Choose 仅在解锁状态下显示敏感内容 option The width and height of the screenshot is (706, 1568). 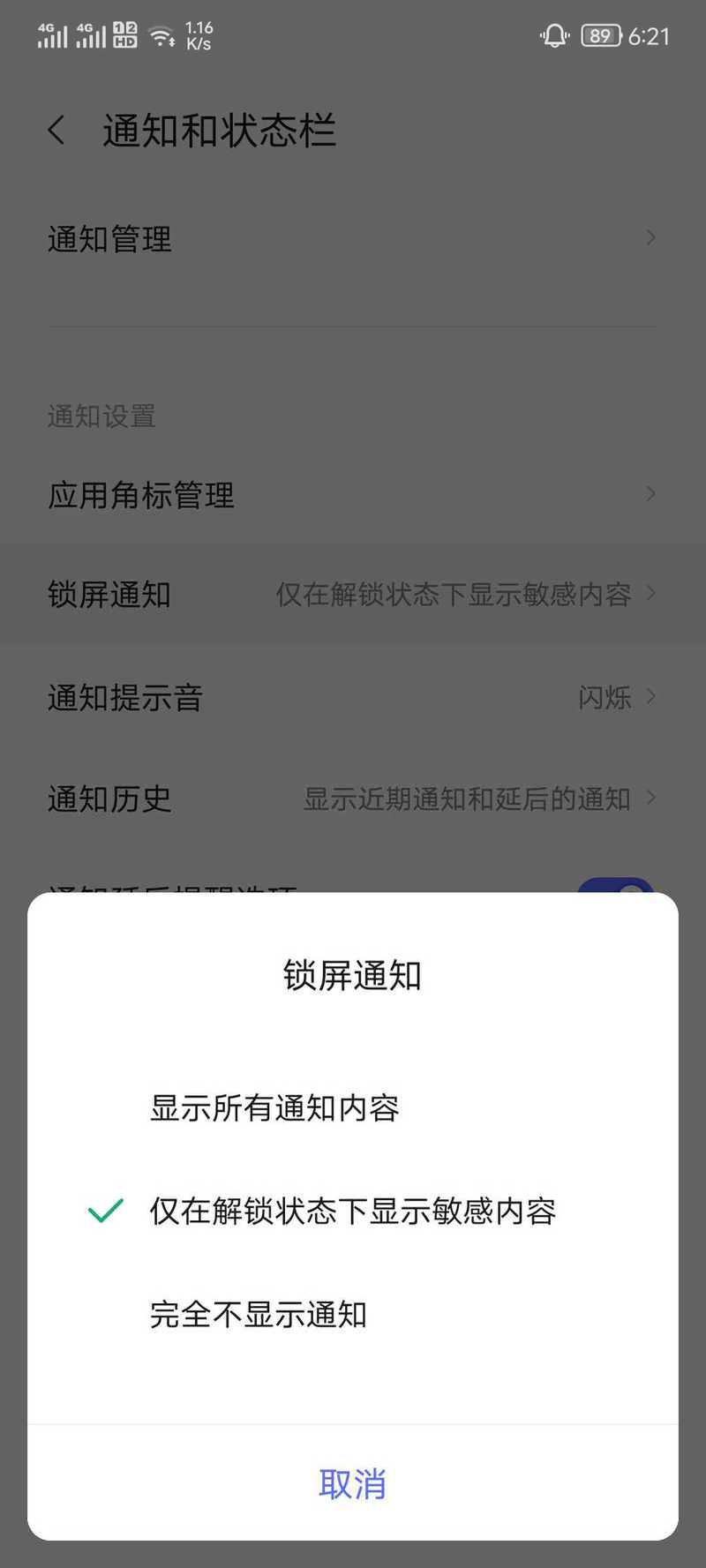tap(352, 1212)
